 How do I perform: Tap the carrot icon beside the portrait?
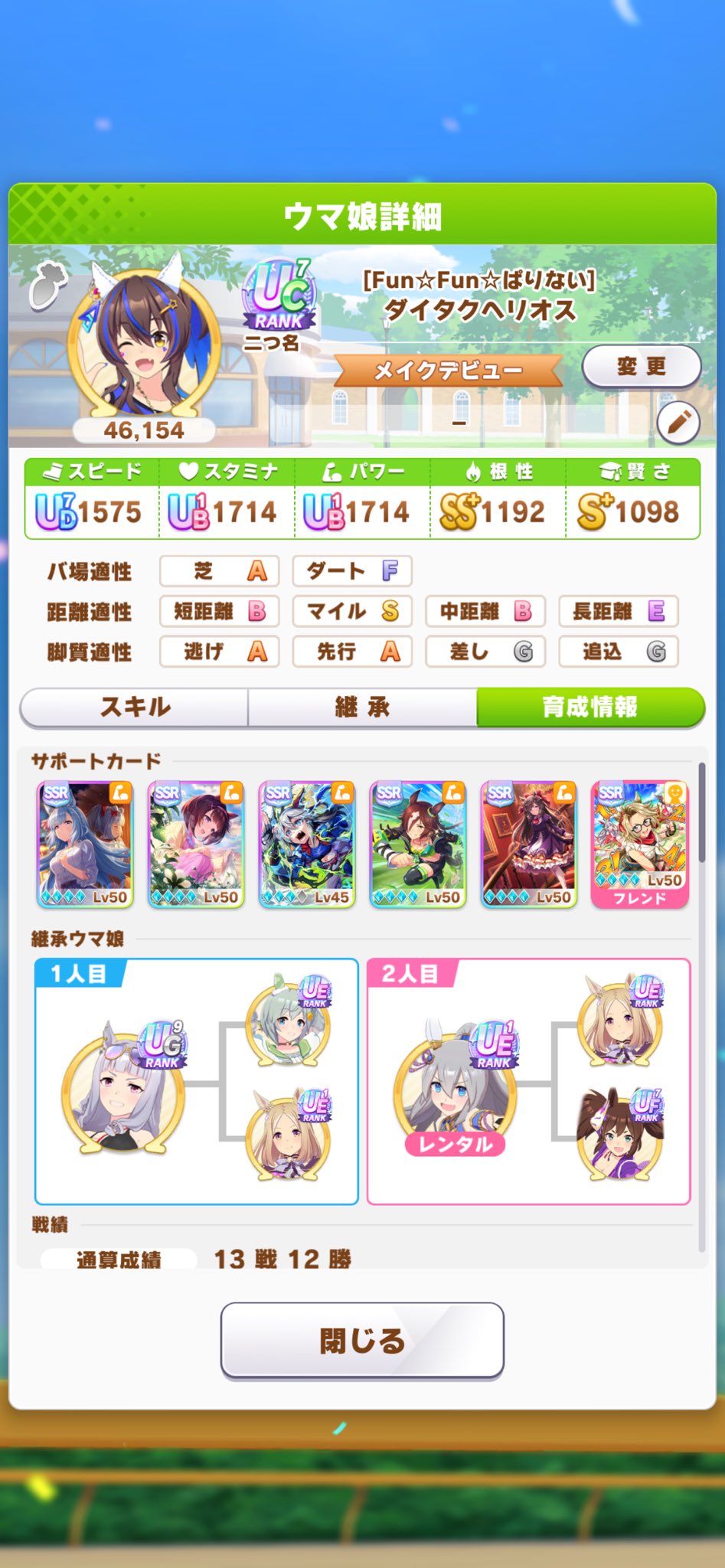48,284
